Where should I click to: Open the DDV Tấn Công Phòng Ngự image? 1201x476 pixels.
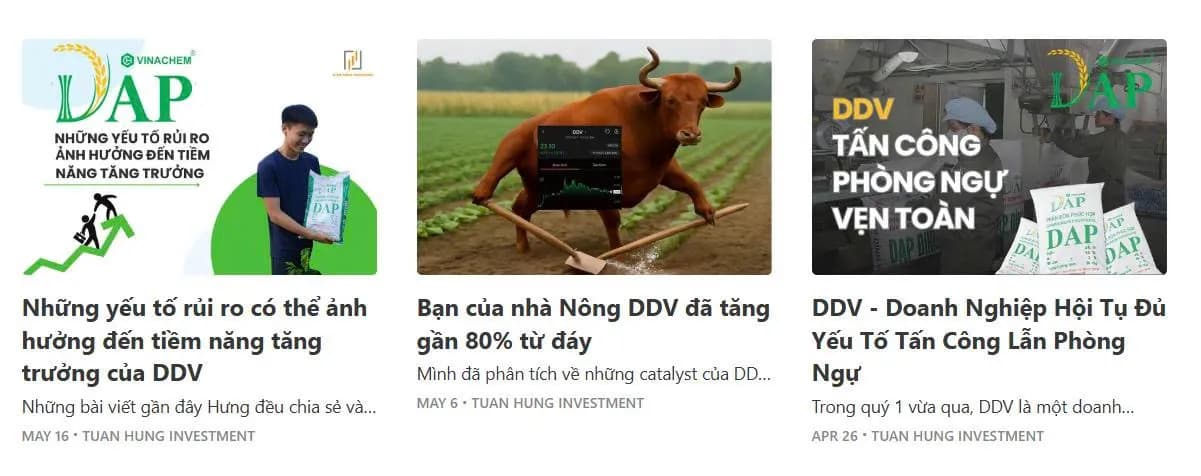[989, 157]
